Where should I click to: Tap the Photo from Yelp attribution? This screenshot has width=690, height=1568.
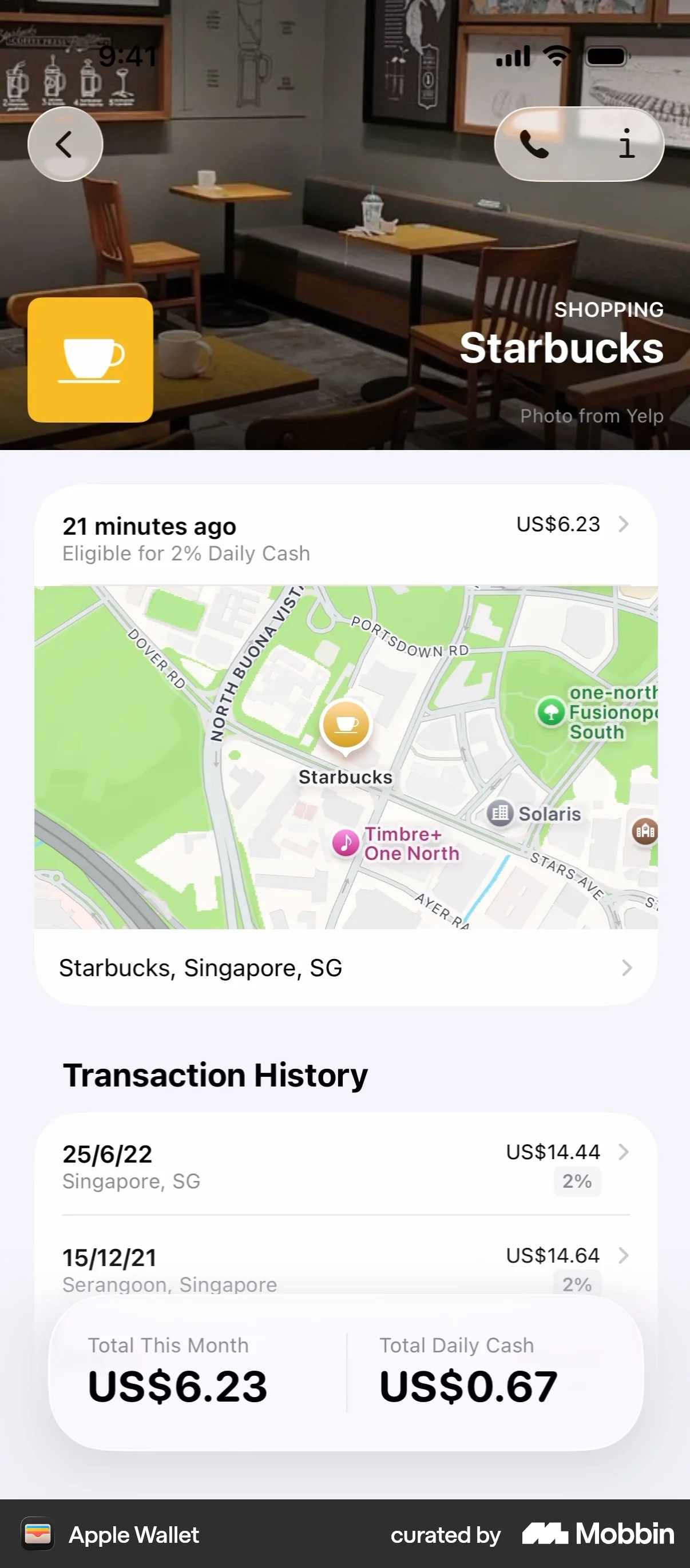pos(592,416)
